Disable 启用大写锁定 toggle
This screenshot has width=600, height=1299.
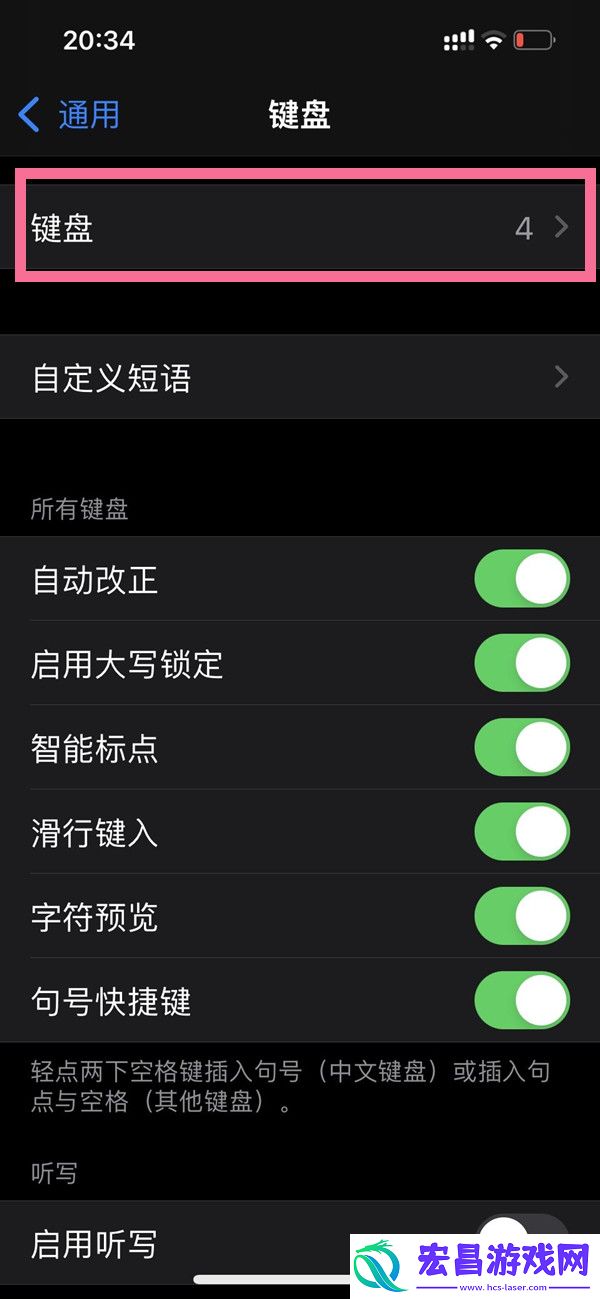522,663
